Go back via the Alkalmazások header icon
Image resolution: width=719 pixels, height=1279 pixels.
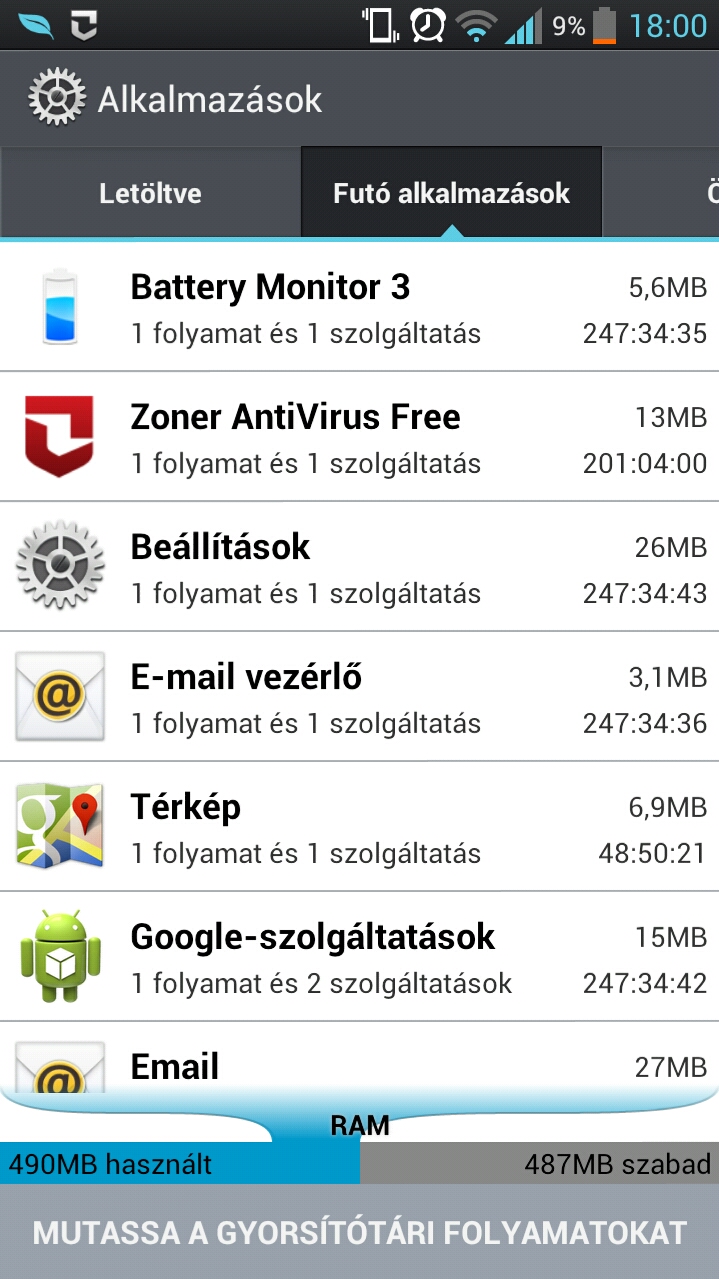pyautogui.click(x=58, y=99)
